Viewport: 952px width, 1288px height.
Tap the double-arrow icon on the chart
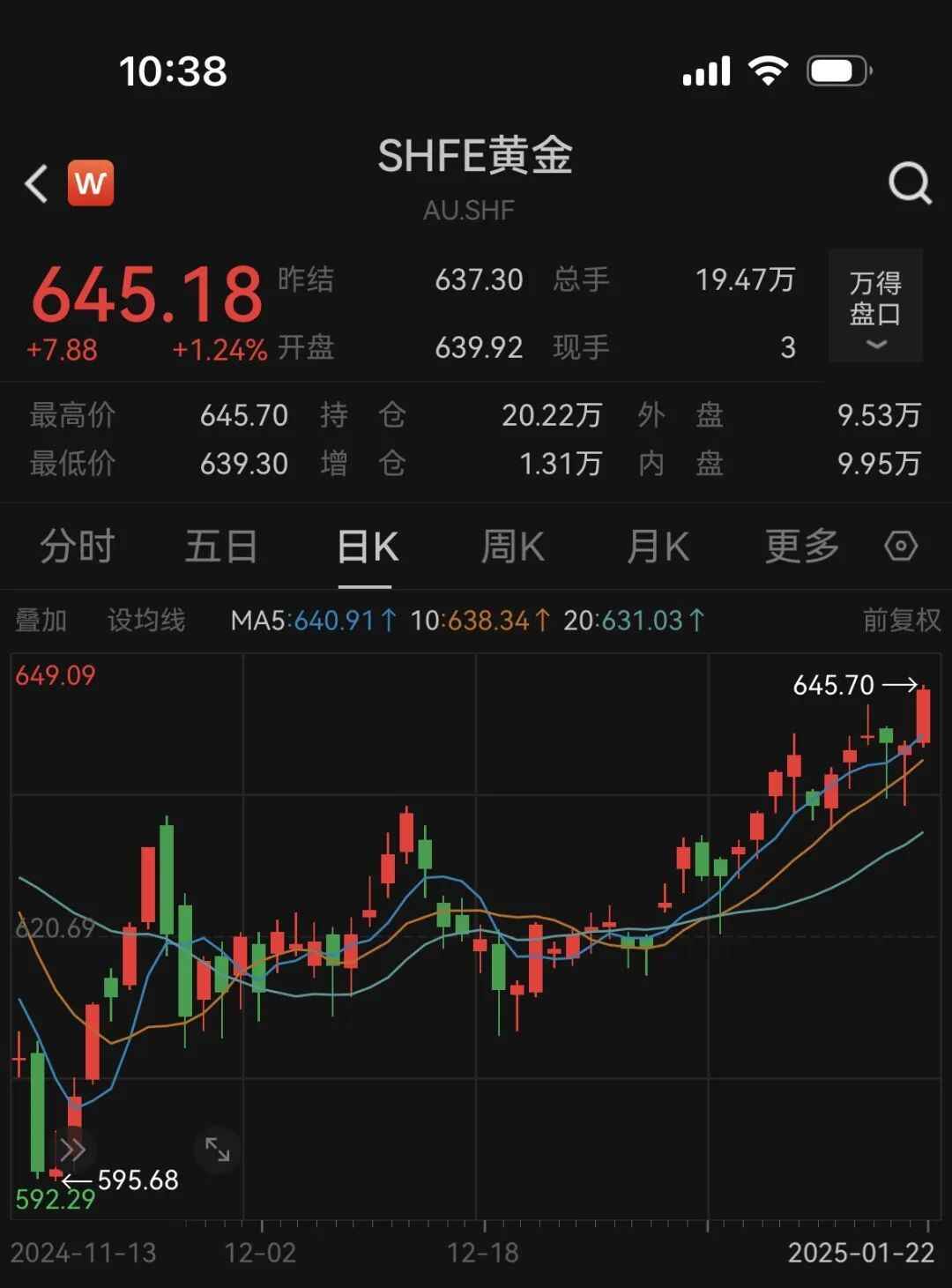[x=72, y=1149]
